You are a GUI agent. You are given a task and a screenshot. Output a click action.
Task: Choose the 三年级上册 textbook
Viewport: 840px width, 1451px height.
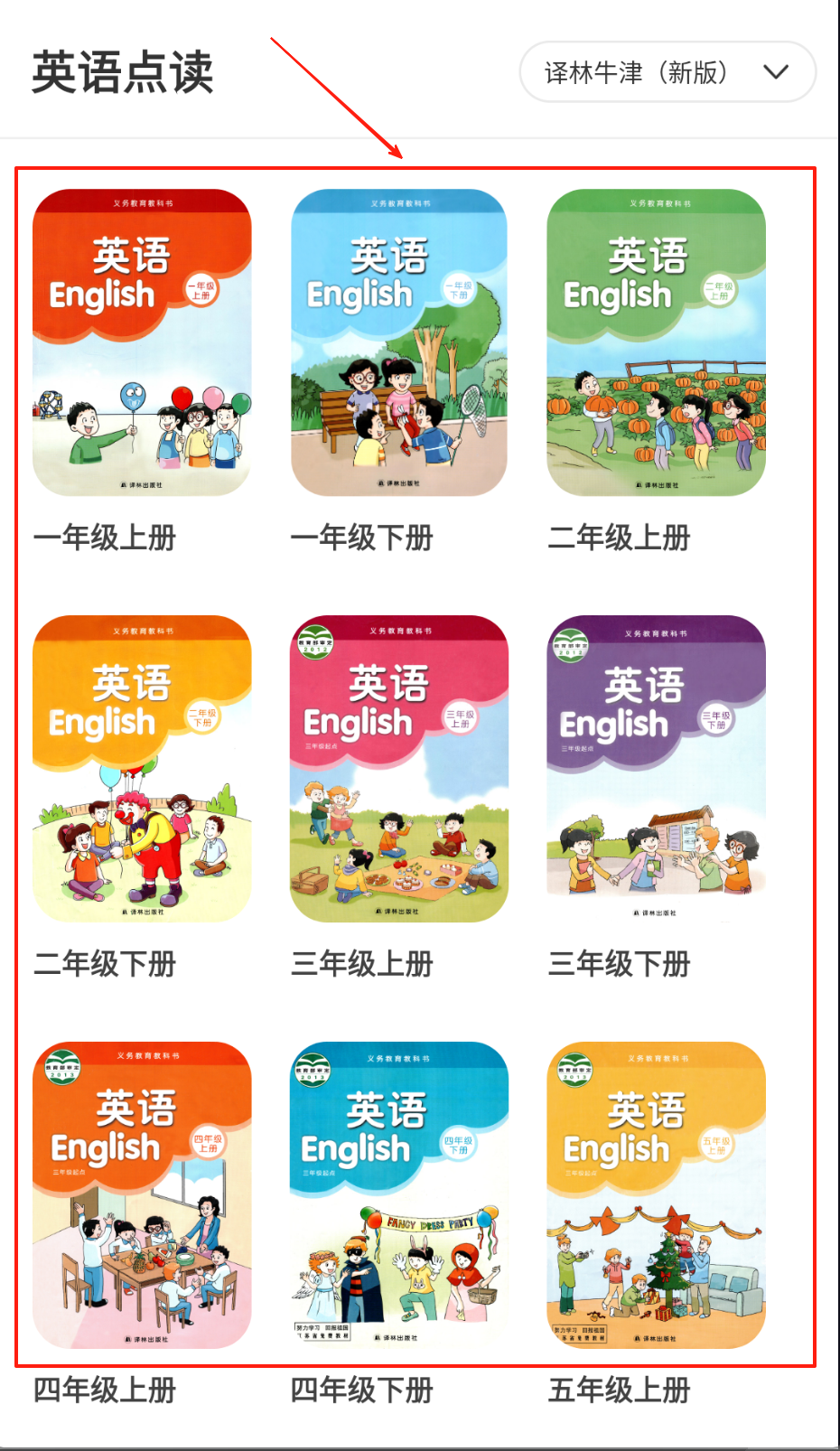(398, 769)
